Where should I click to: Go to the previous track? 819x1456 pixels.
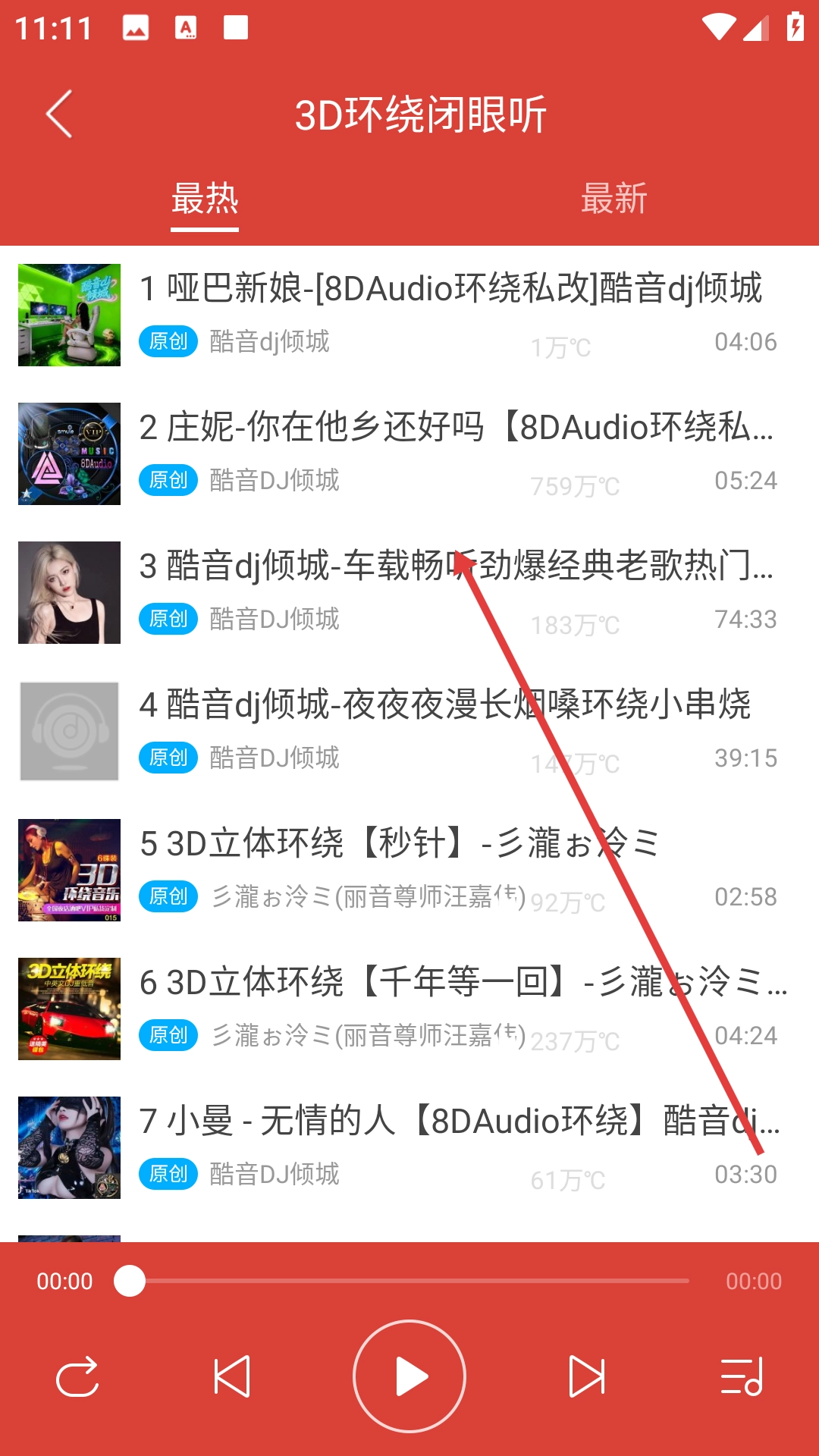232,1376
